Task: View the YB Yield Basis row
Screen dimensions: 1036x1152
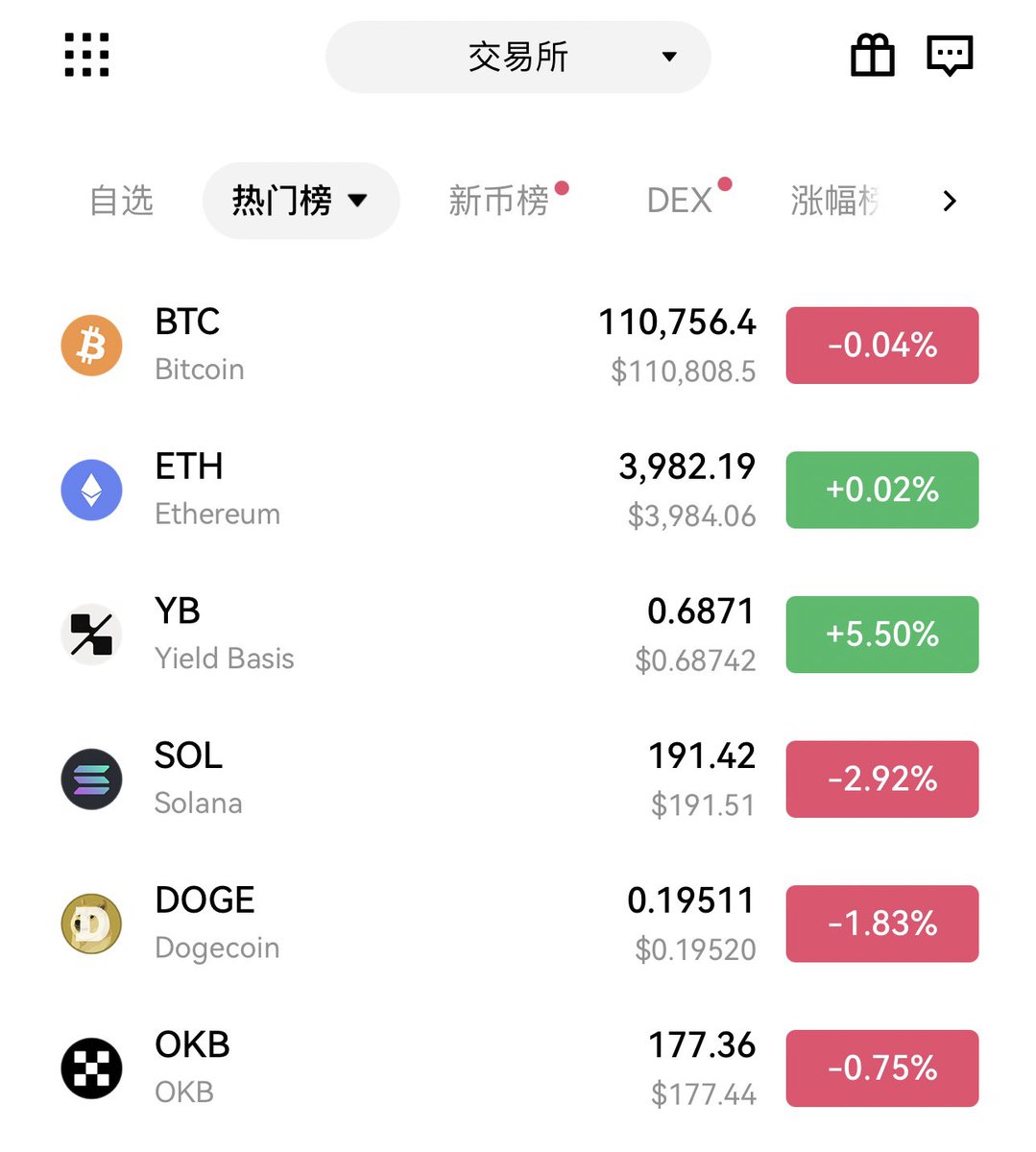Action: click(384, 635)
